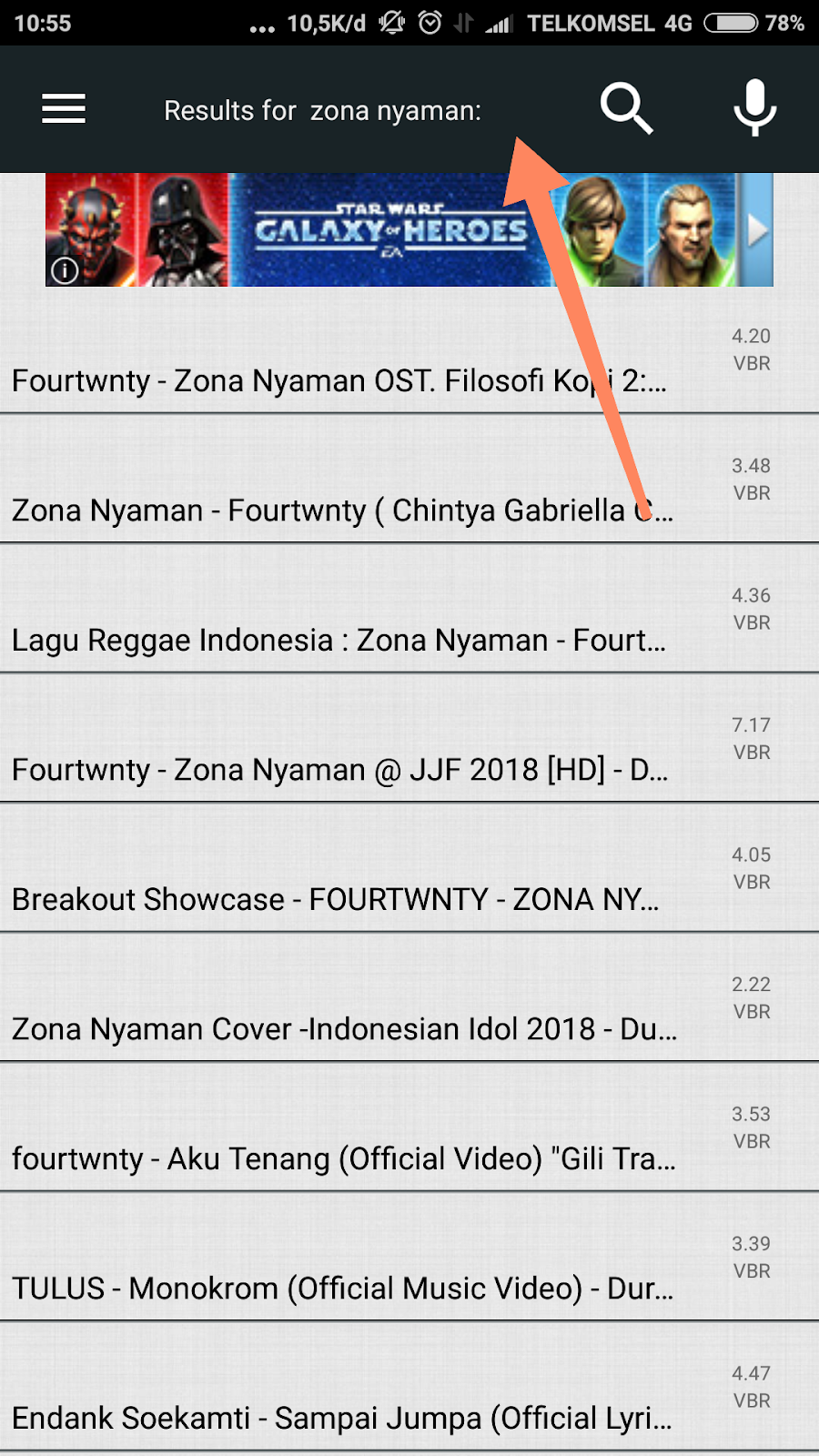Image resolution: width=819 pixels, height=1456 pixels.
Task: Select Endank Soekamti - Sampai Jumpa result
Action: click(x=341, y=1418)
